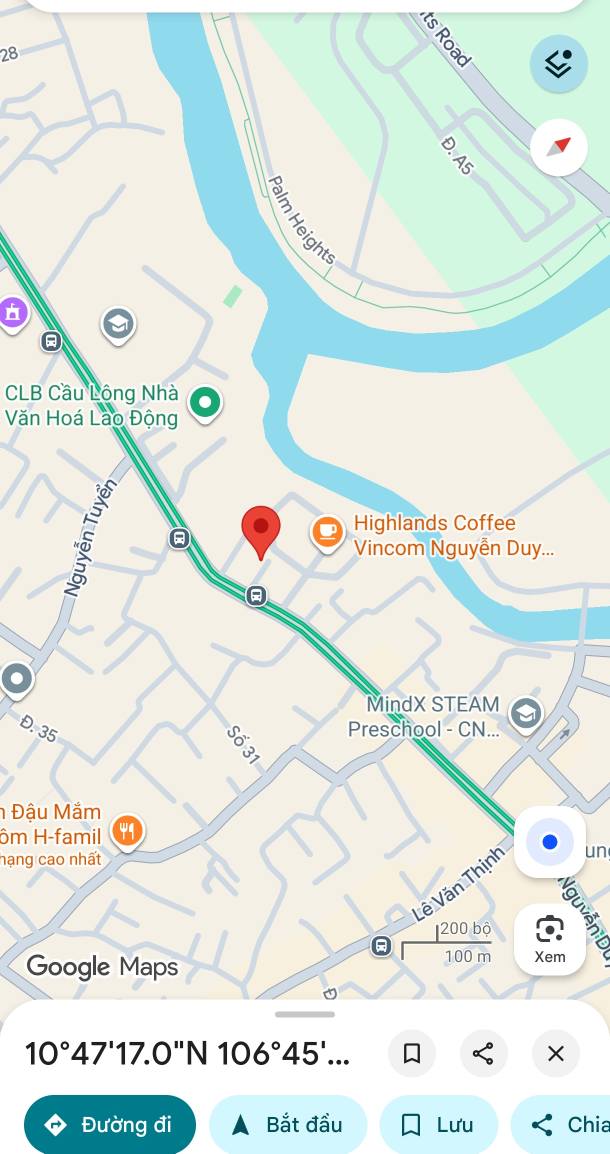This screenshot has height=1154, width=610.
Task: Start navigation with Bắt đầu
Action: pos(288,1125)
